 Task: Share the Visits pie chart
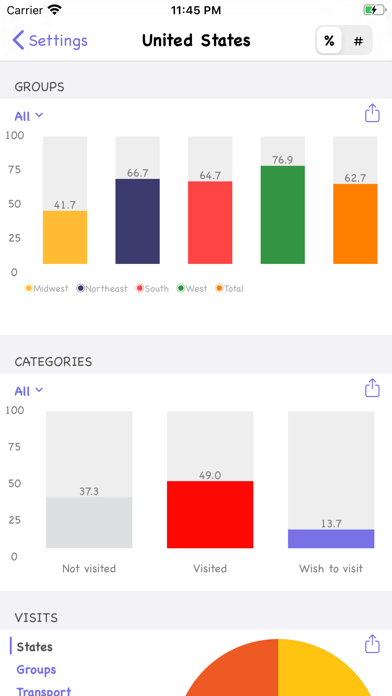click(x=372, y=644)
